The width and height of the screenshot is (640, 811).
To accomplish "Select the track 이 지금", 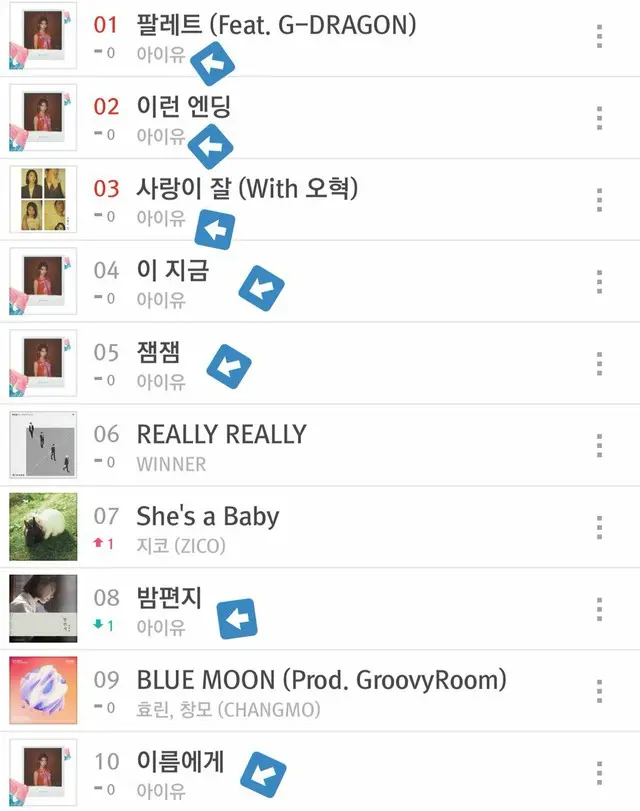I will tap(172, 270).
